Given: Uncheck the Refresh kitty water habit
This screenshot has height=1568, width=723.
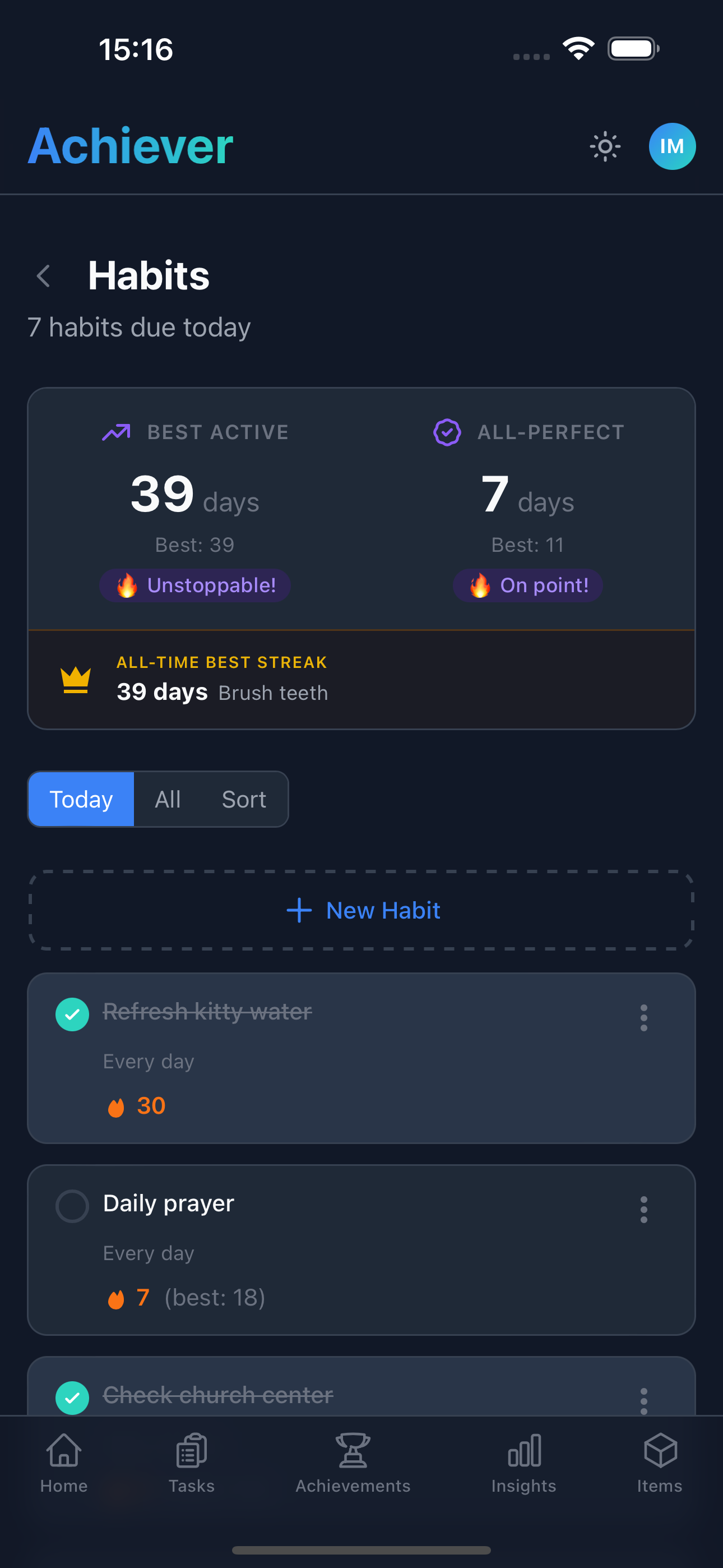Looking at the screenshot, I should pyautogui.click(x=72, y=1013).
